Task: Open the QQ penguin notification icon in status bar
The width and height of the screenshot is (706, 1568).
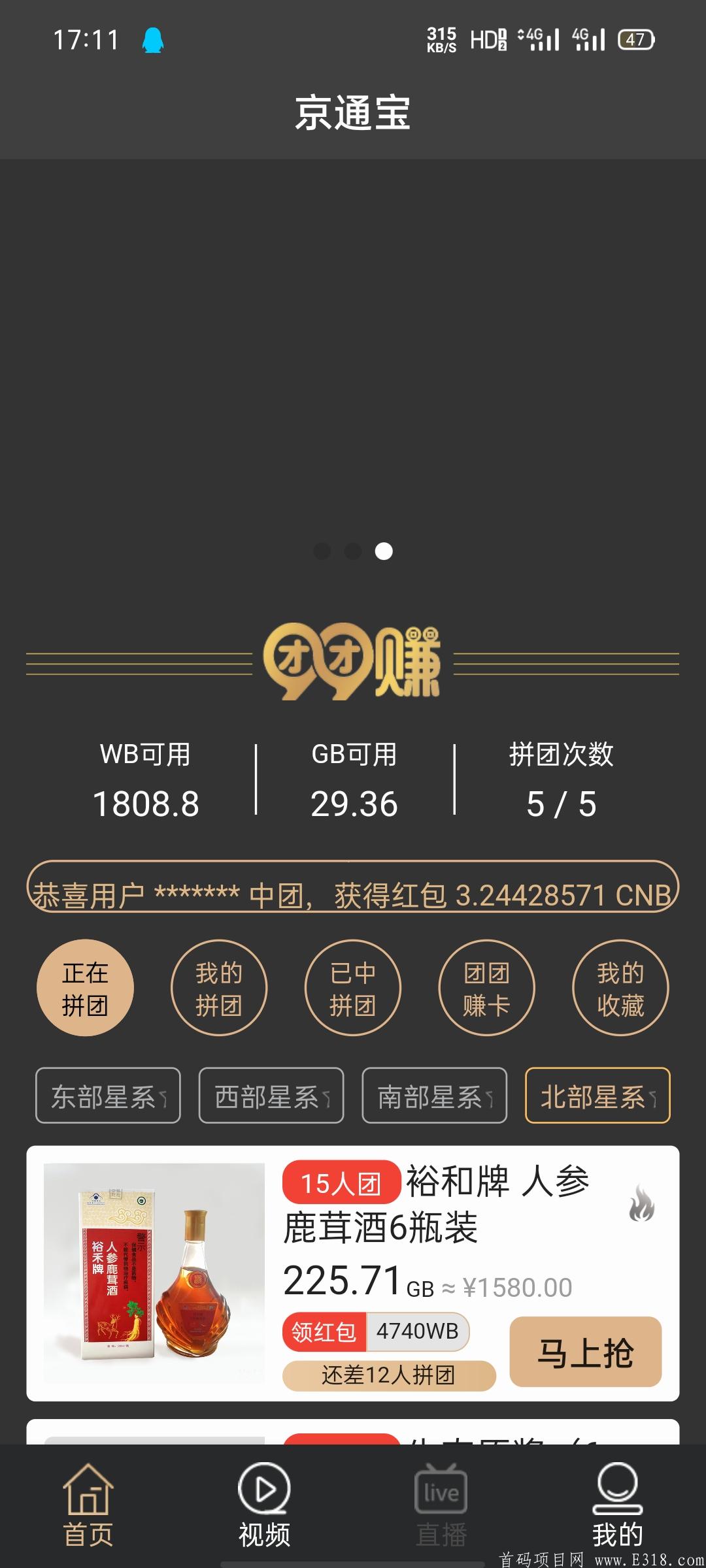Action: coord(155,41)
